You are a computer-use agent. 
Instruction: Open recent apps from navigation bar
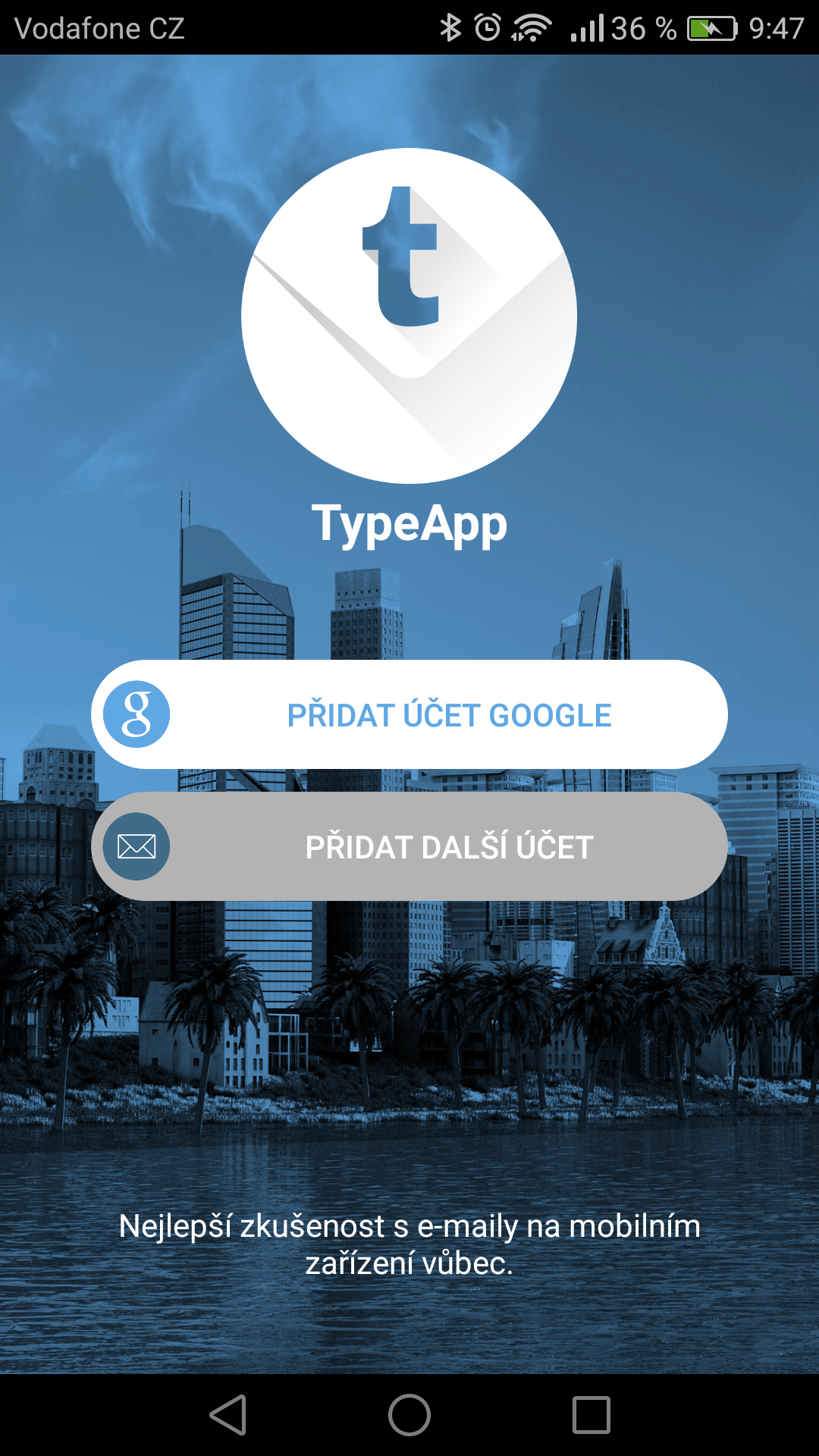[x=591, y=1415]
